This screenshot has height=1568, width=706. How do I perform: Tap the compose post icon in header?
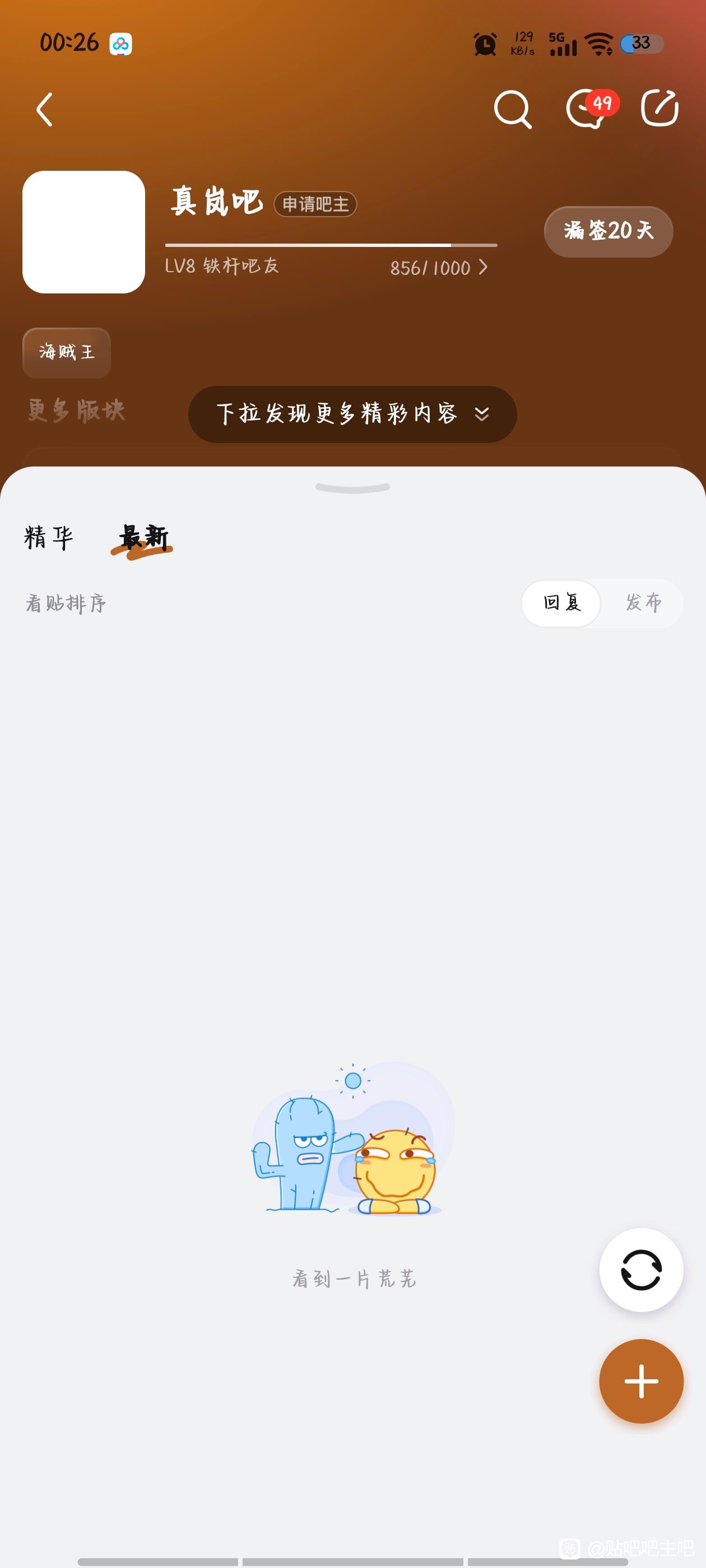659,108
